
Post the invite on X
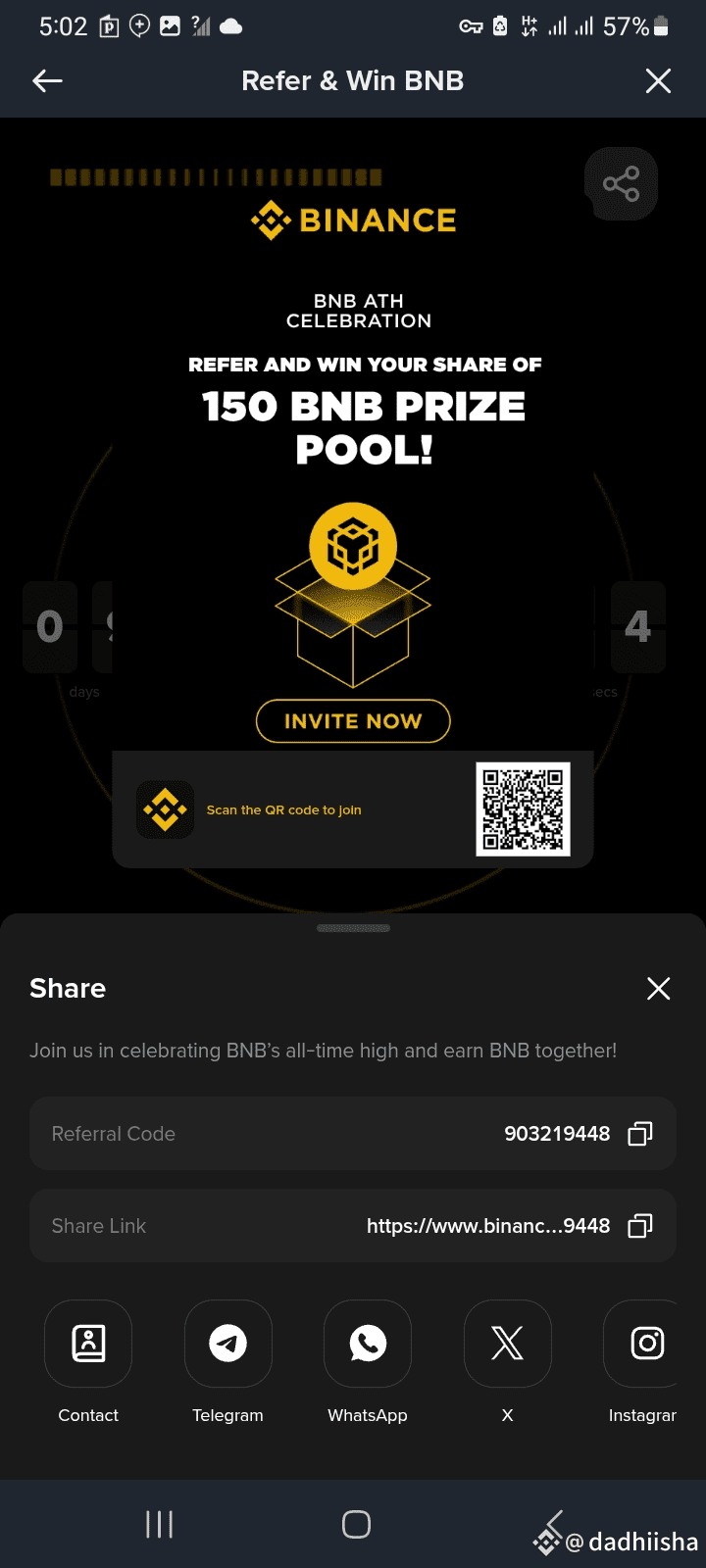pos(507,1344)
